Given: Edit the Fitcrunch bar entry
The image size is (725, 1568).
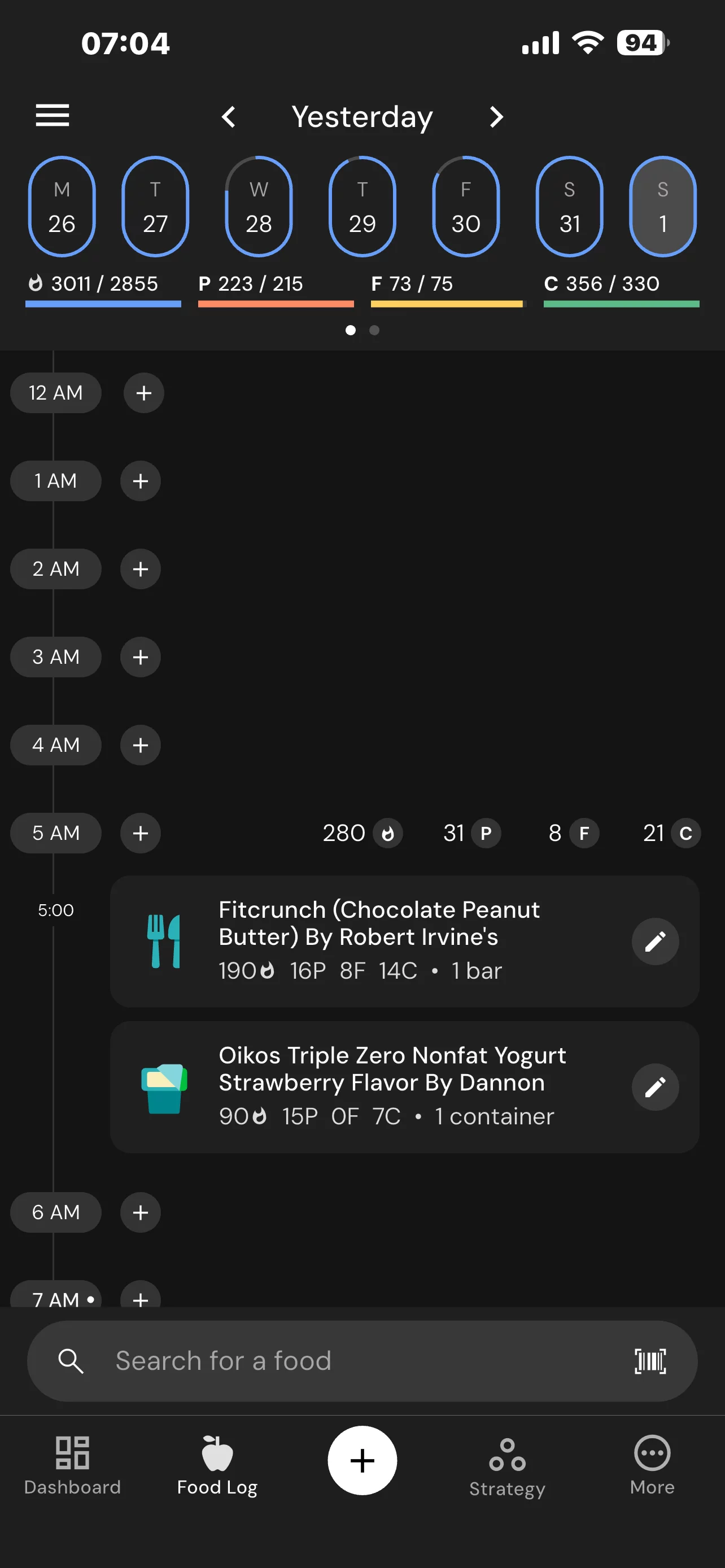Looking at the screenshot, I should [x=655, y=941].
